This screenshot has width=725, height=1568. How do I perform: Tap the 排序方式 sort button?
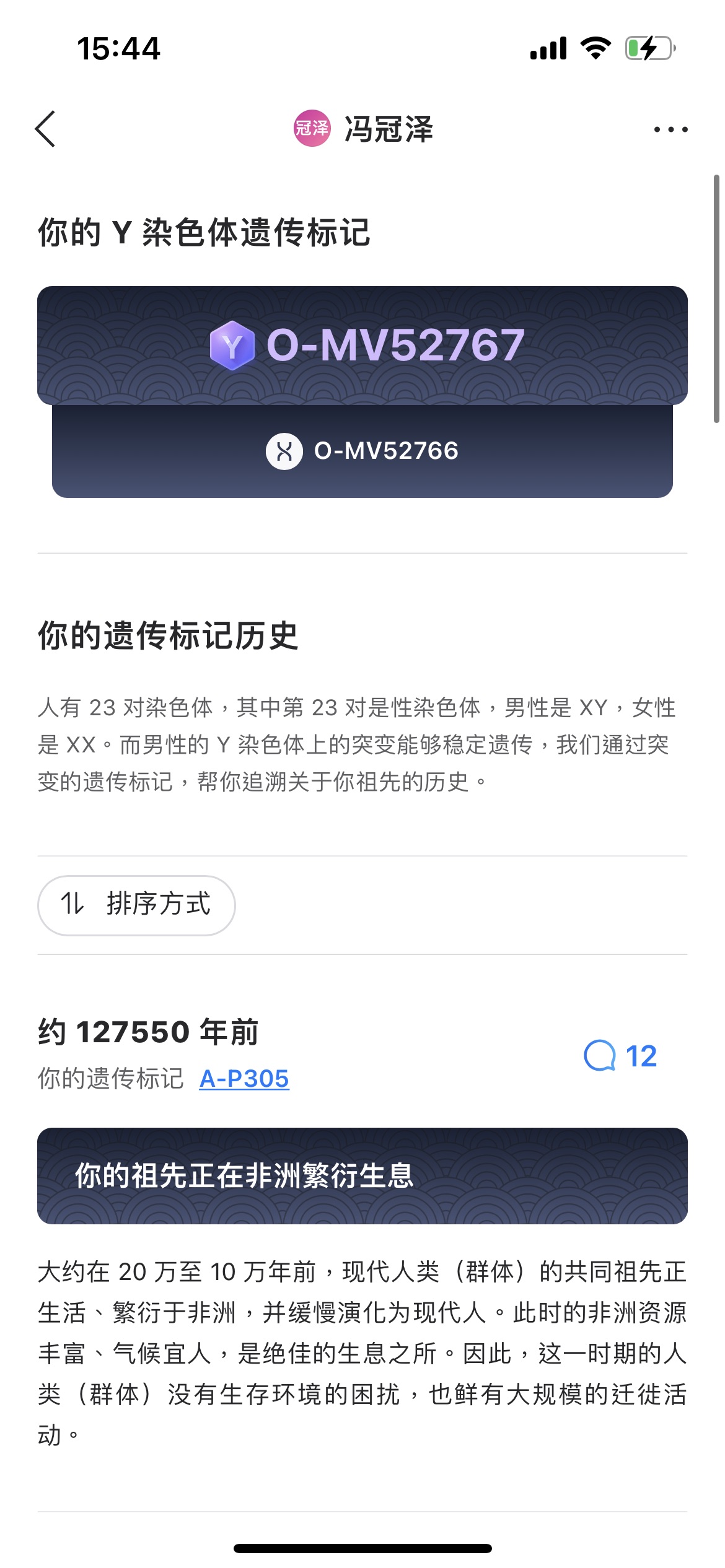136,904
